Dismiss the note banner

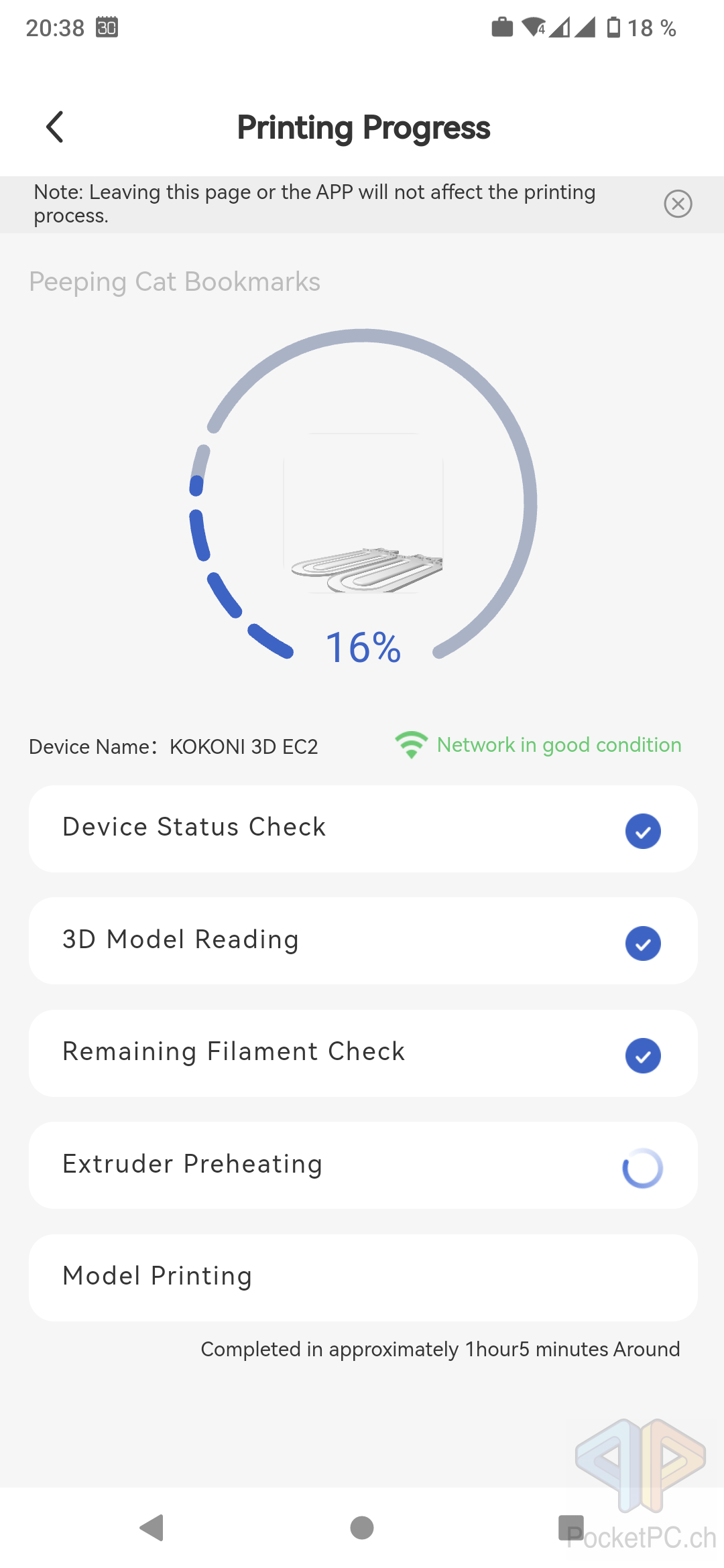[x=678, y=204]
